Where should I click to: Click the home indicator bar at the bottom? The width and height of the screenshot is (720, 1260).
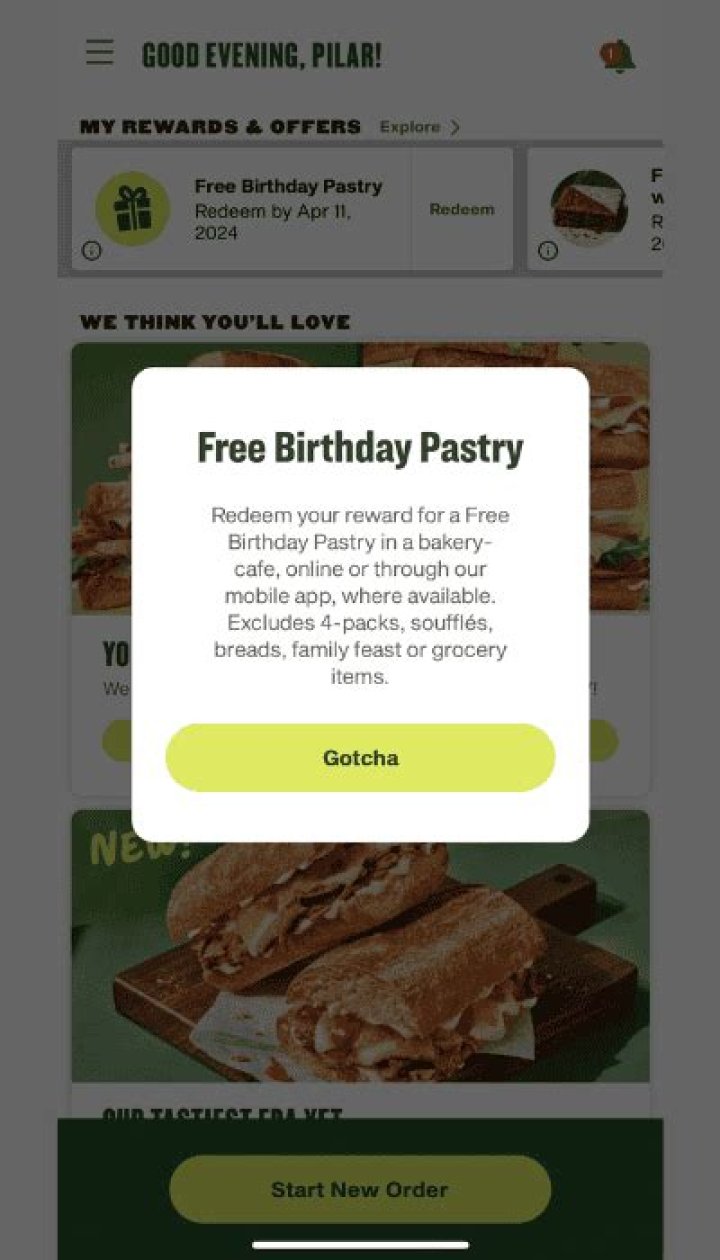360,1244
